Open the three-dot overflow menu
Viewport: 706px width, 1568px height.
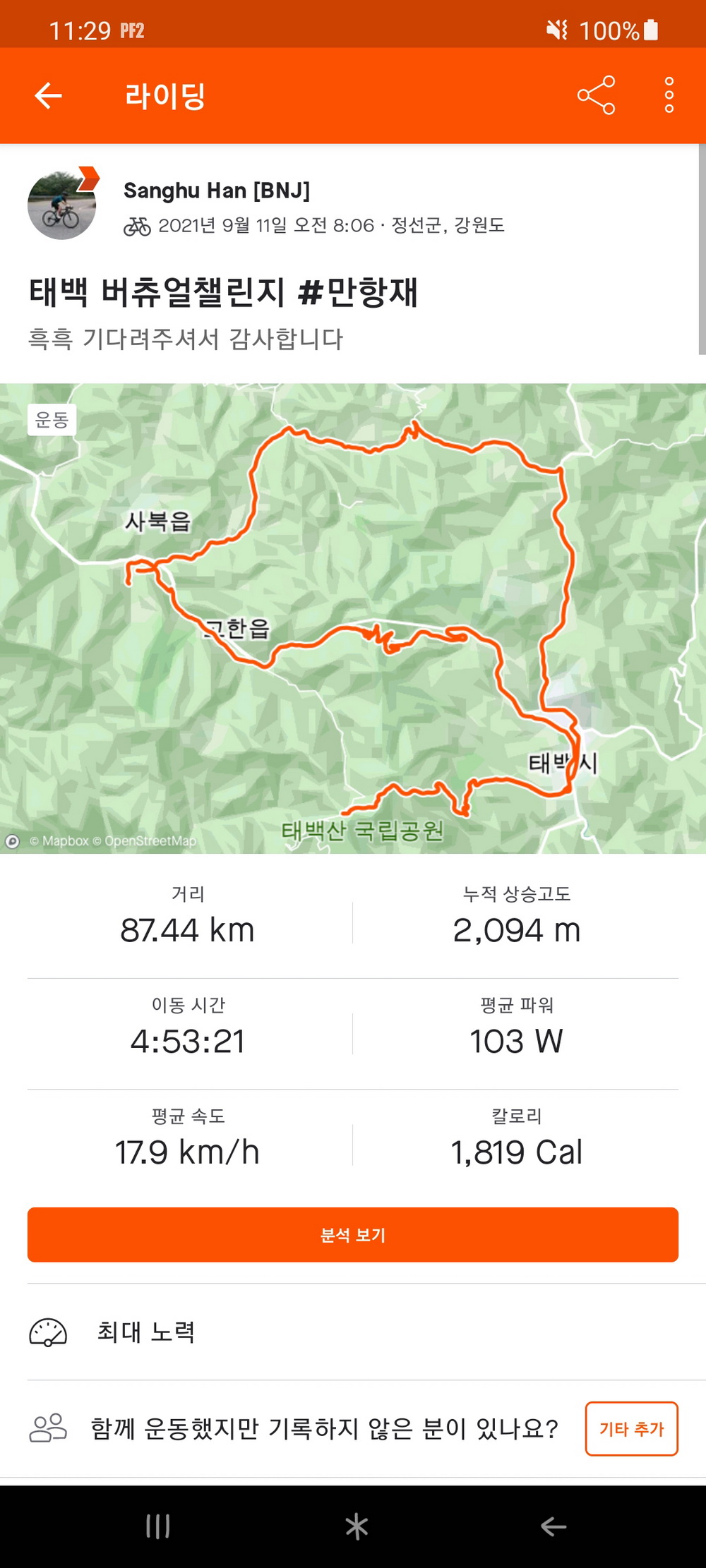tap(669, 95)
